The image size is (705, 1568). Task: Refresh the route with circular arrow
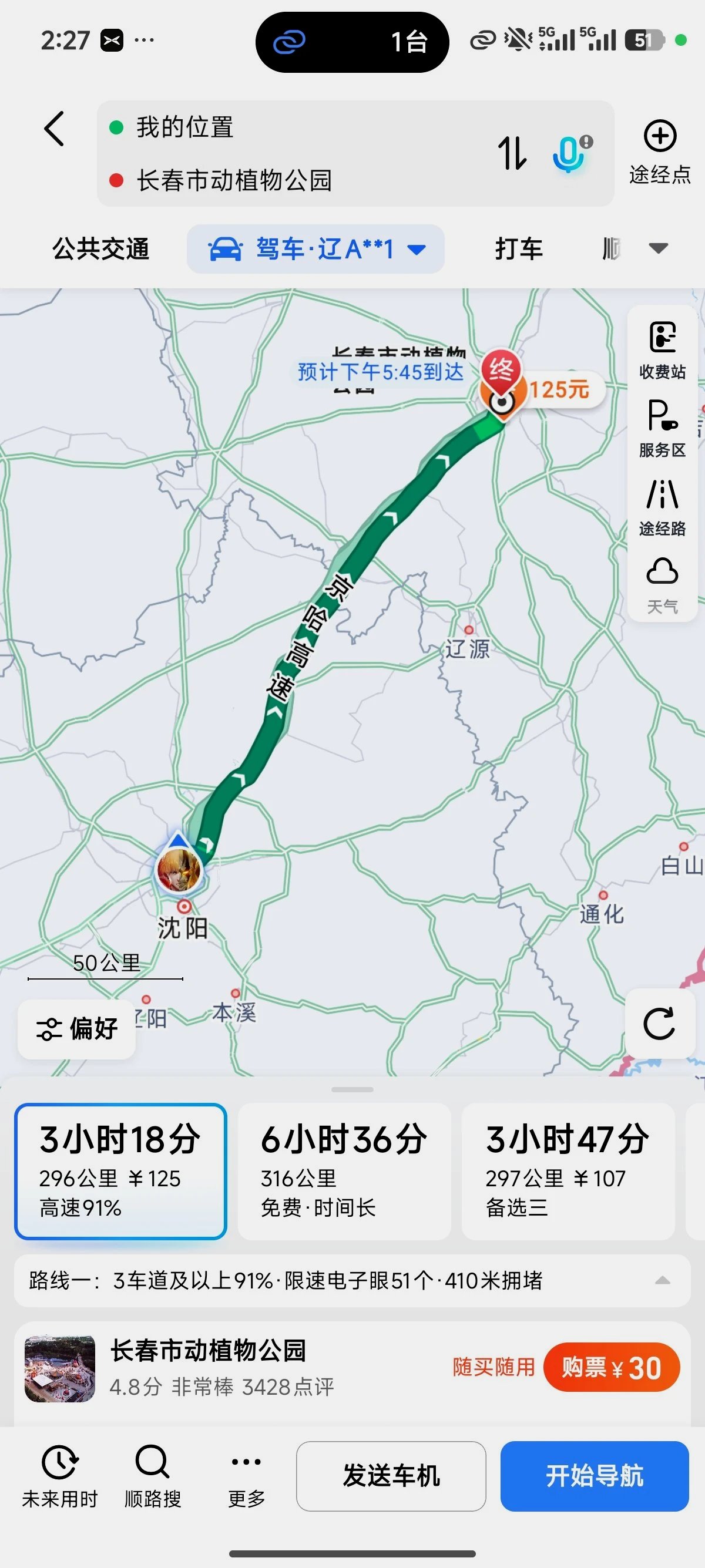click(660, 1024)
